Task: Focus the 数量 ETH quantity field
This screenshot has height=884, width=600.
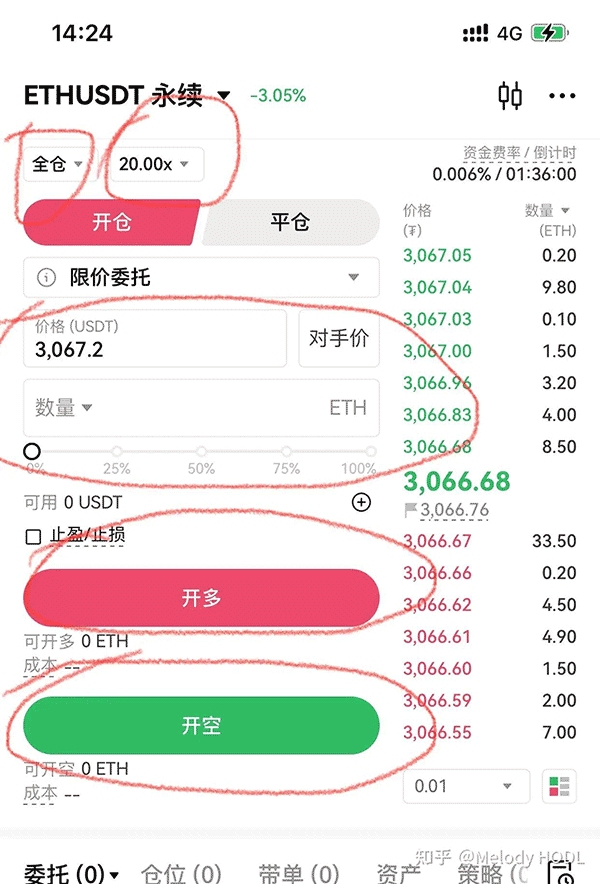Action: (201, 408)
